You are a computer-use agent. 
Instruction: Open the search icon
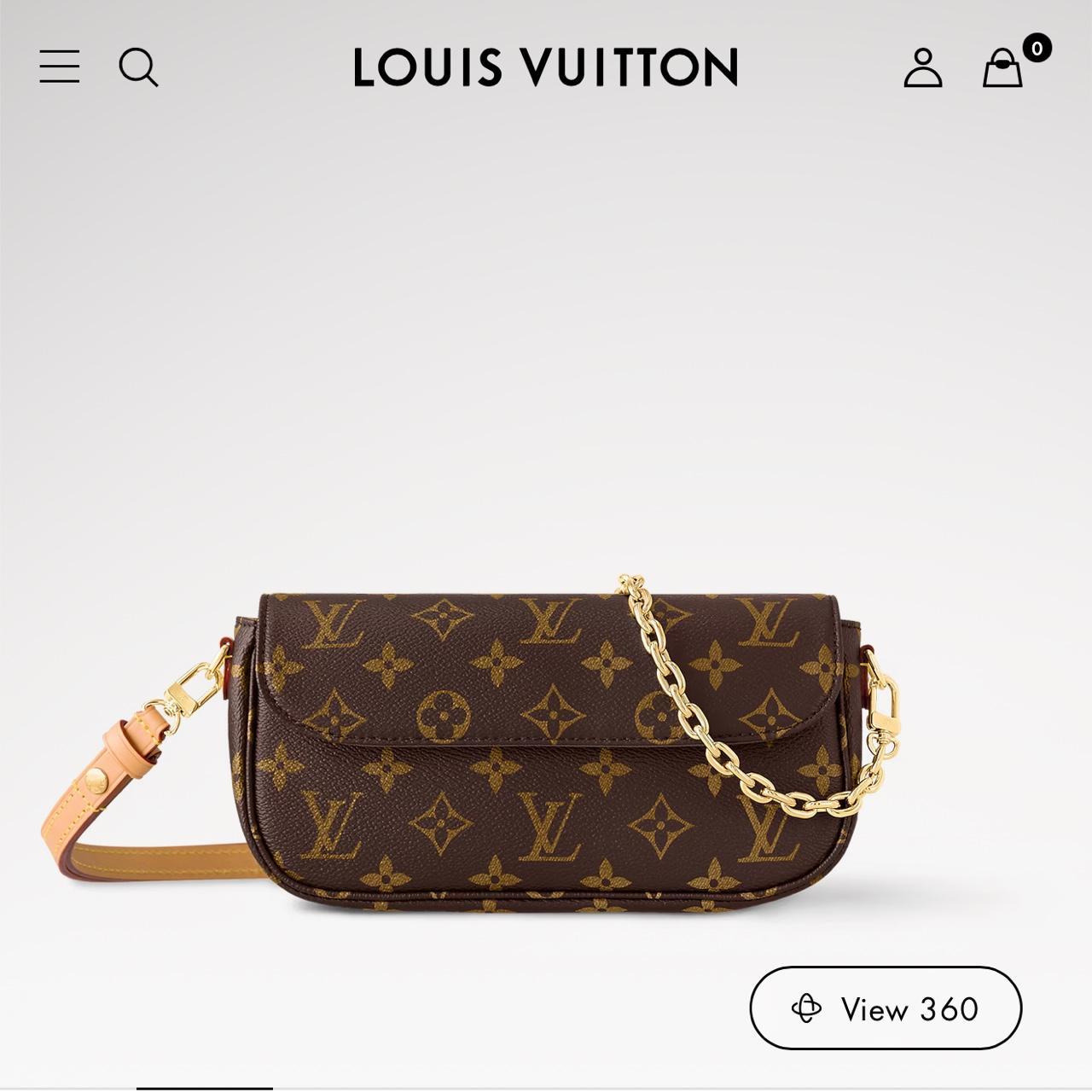(138, 67)
